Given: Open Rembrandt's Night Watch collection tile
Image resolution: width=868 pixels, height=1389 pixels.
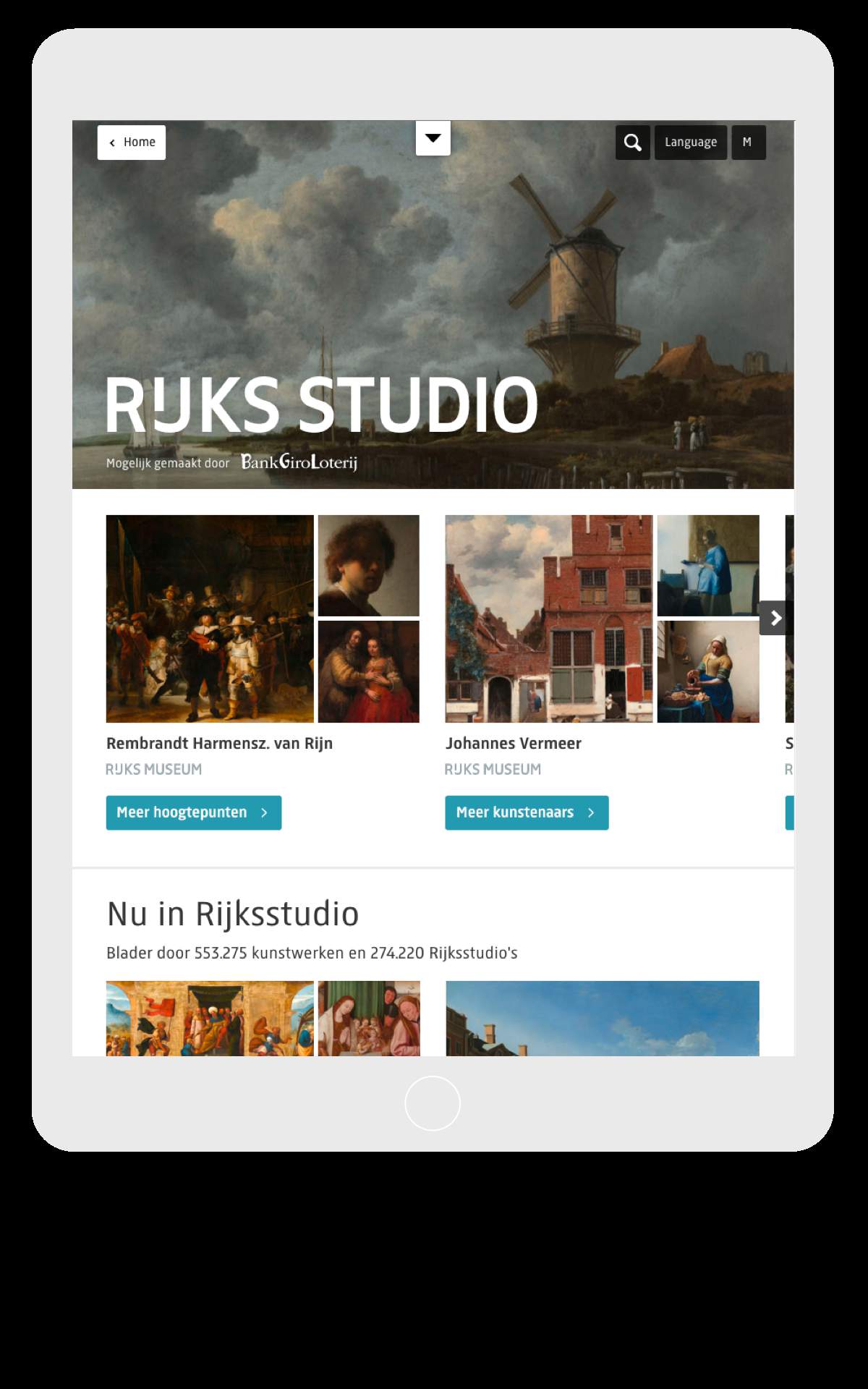Looking at the screenshot, I should tap(210, 619).
